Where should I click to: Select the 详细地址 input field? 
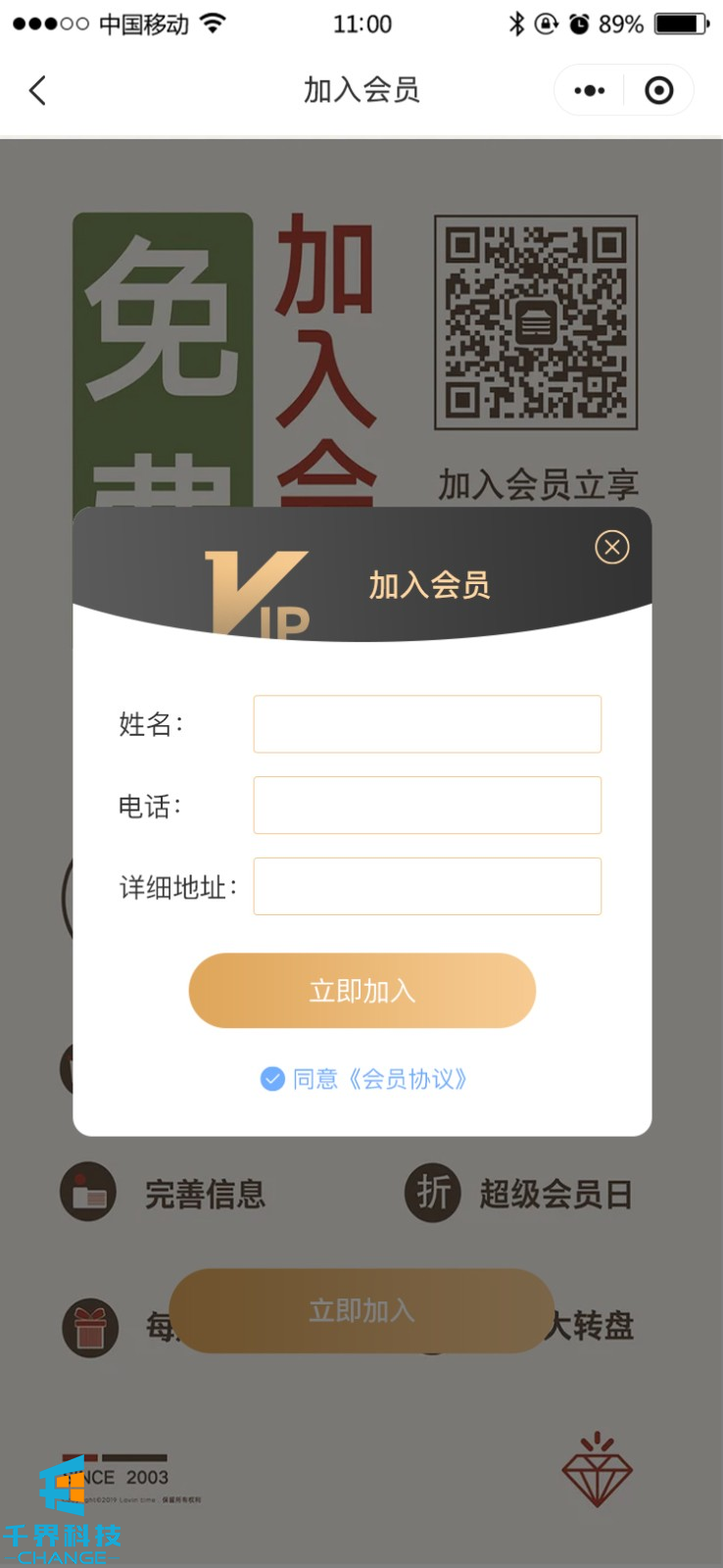pos(427,887)
